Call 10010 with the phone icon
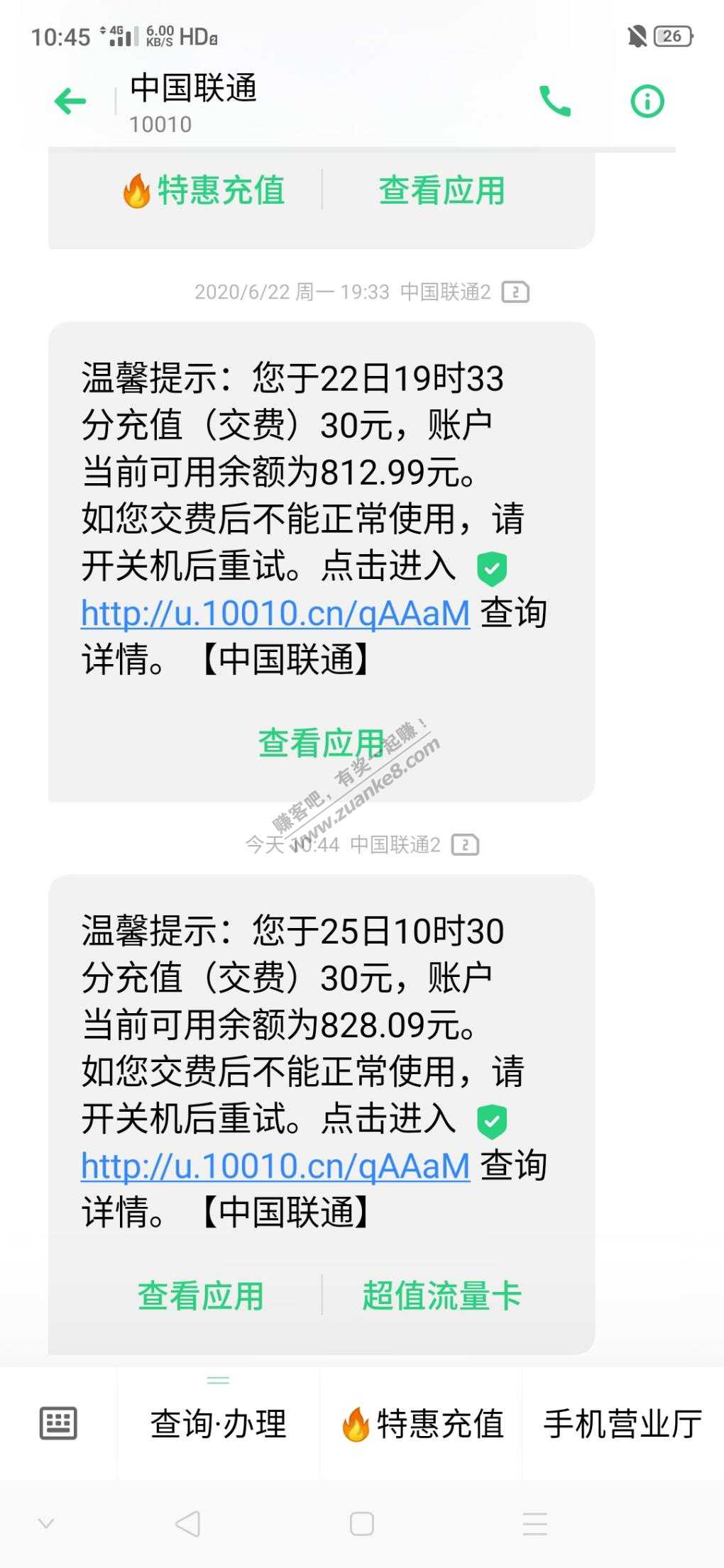724x1568 pixels. tap(555, 101)
